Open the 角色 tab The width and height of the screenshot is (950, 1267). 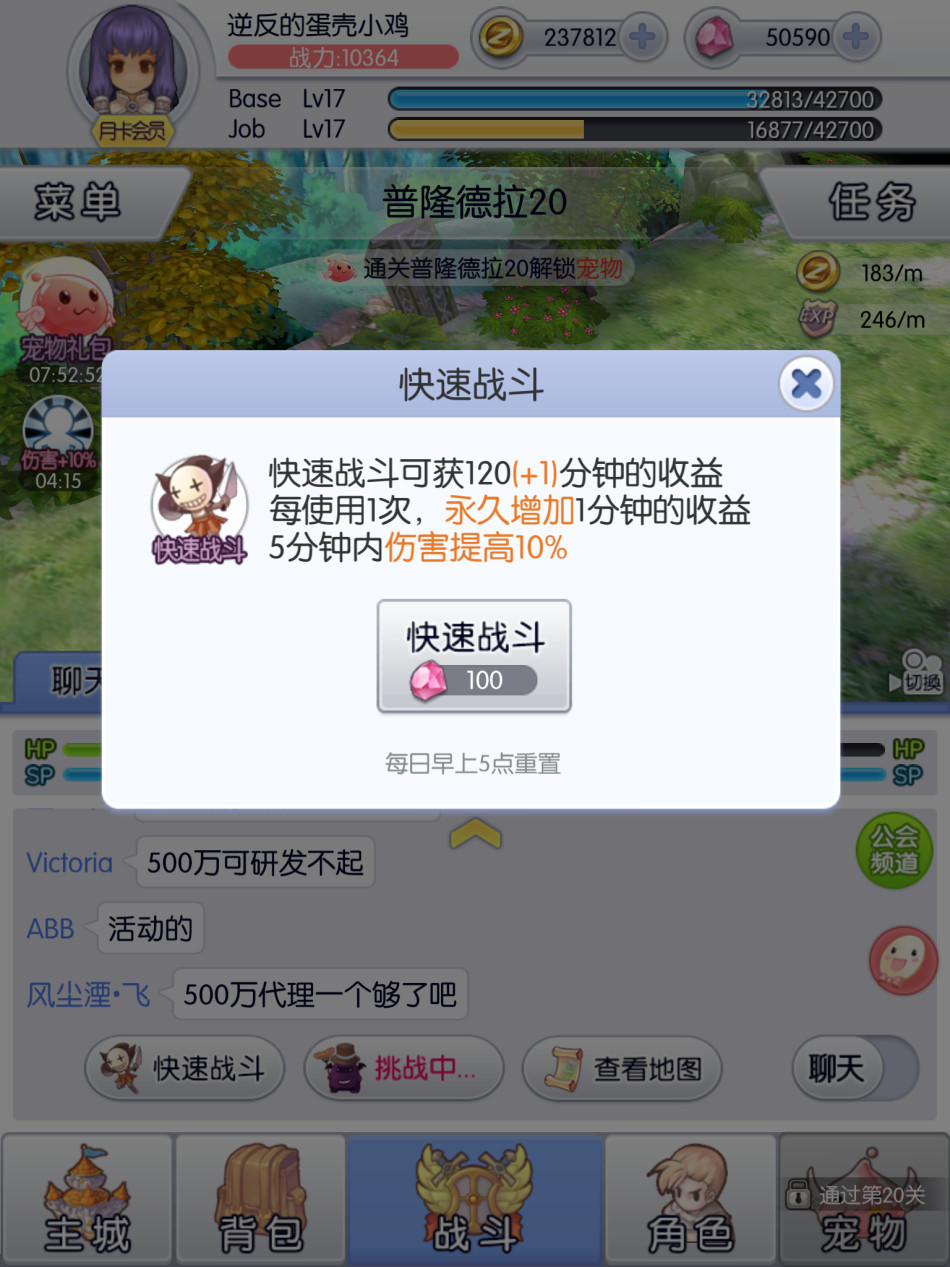pos(690,1200)
